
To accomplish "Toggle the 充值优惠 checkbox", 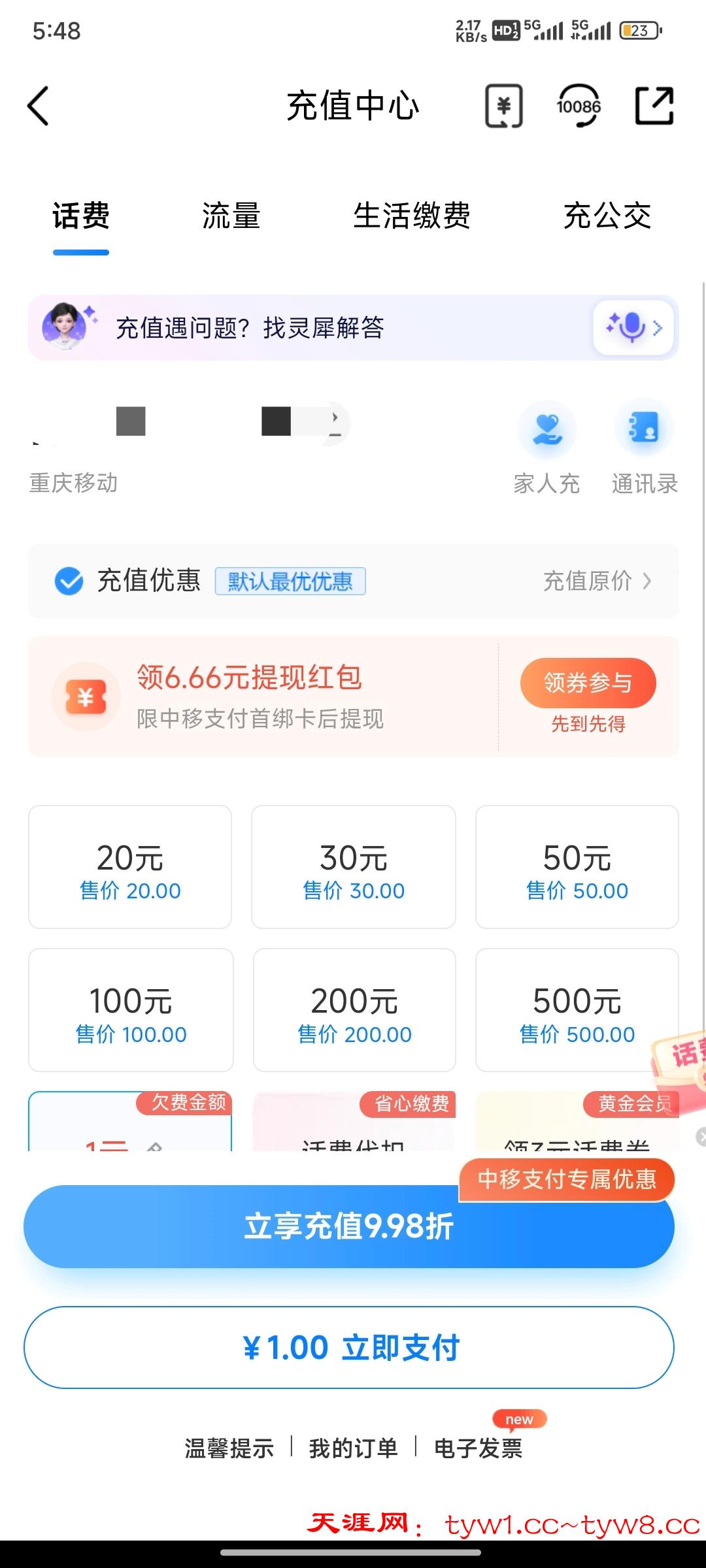I will point(69,581).
